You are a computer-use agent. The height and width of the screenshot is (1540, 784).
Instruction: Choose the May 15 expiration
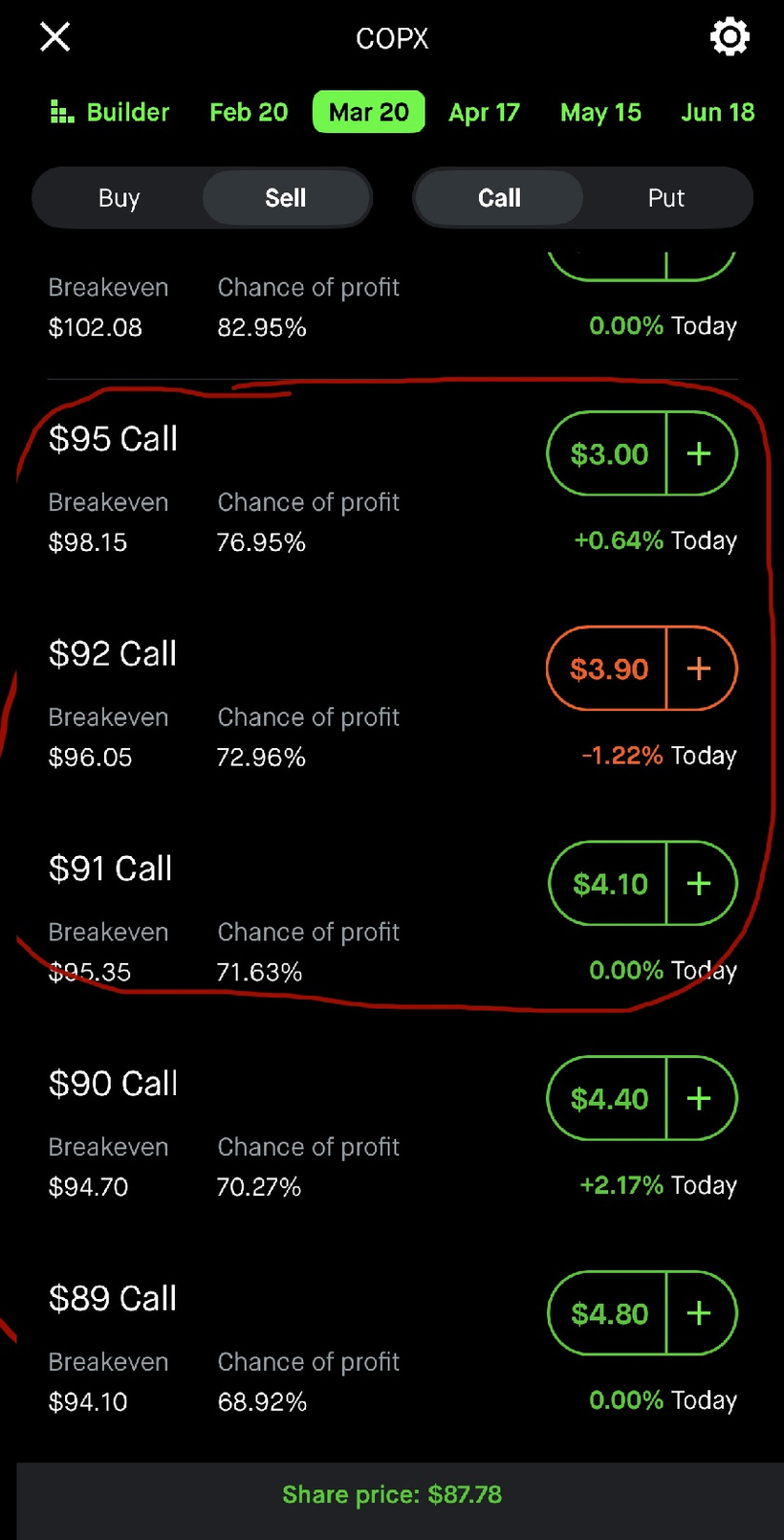(x=600, y=112)
